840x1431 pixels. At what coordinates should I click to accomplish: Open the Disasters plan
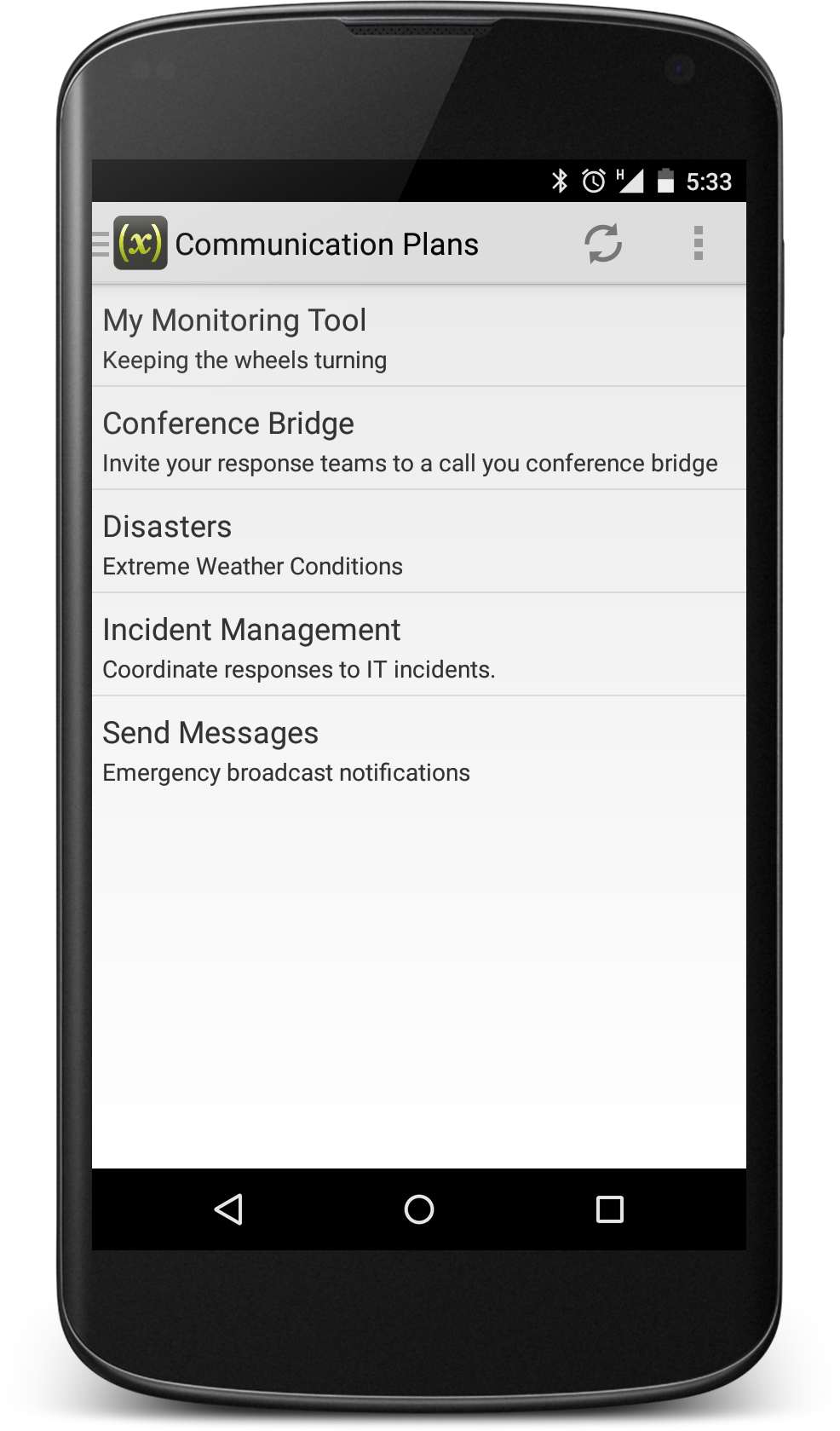[419, 542]
